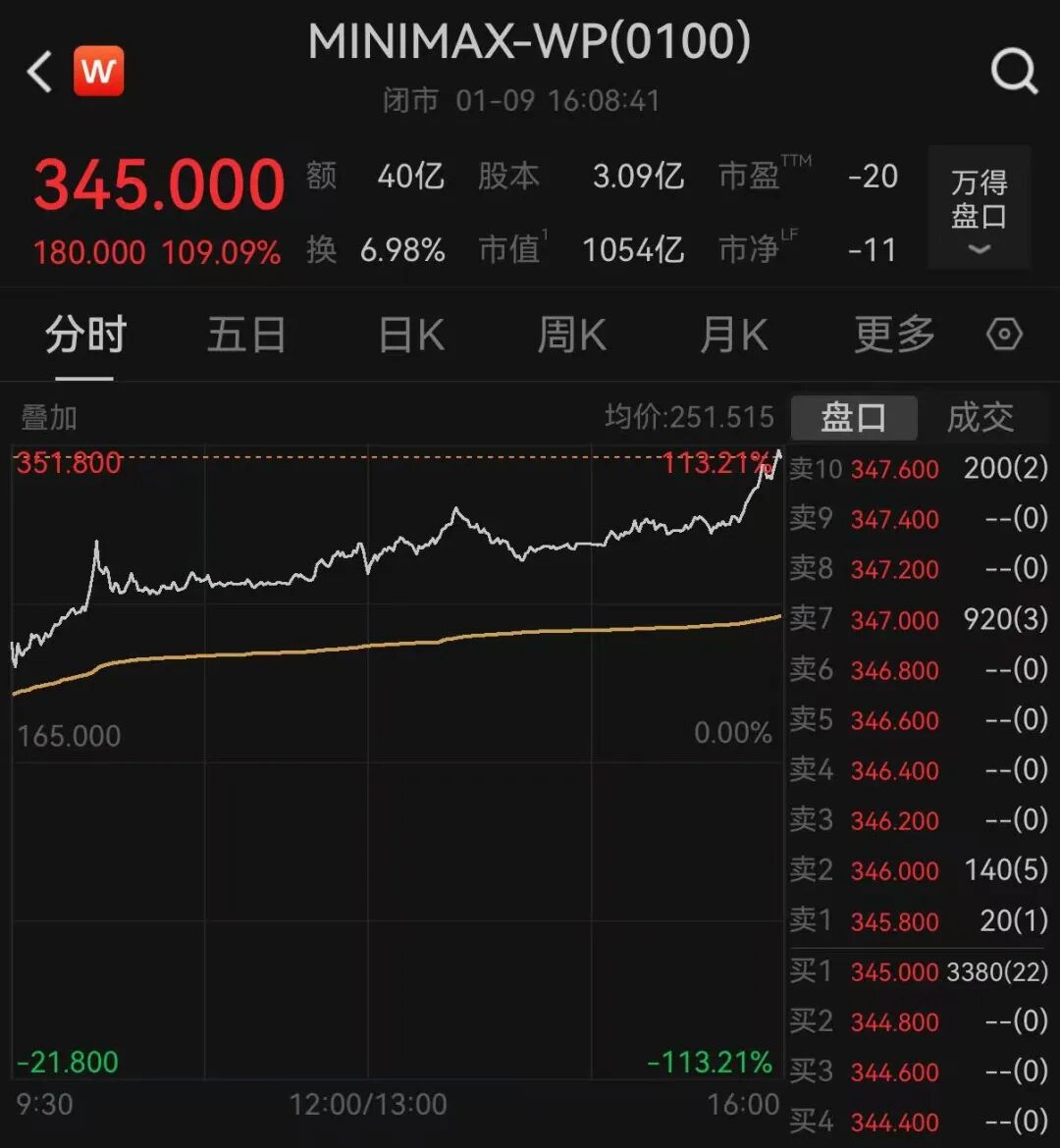Switch to the 成交 trades tab
Viewport: 1060px width, 1148px height.
tap(980, 418)
